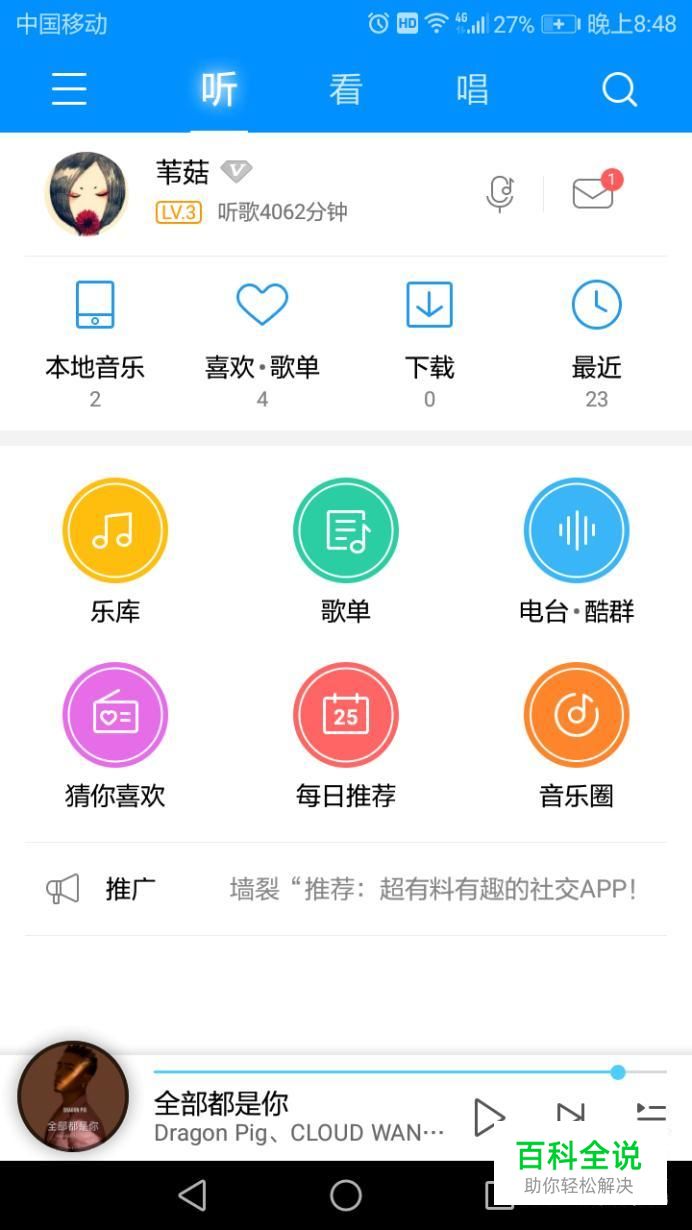Skip to the next track
Viewport: 692px width, 1230px height.
point(570,1116)
